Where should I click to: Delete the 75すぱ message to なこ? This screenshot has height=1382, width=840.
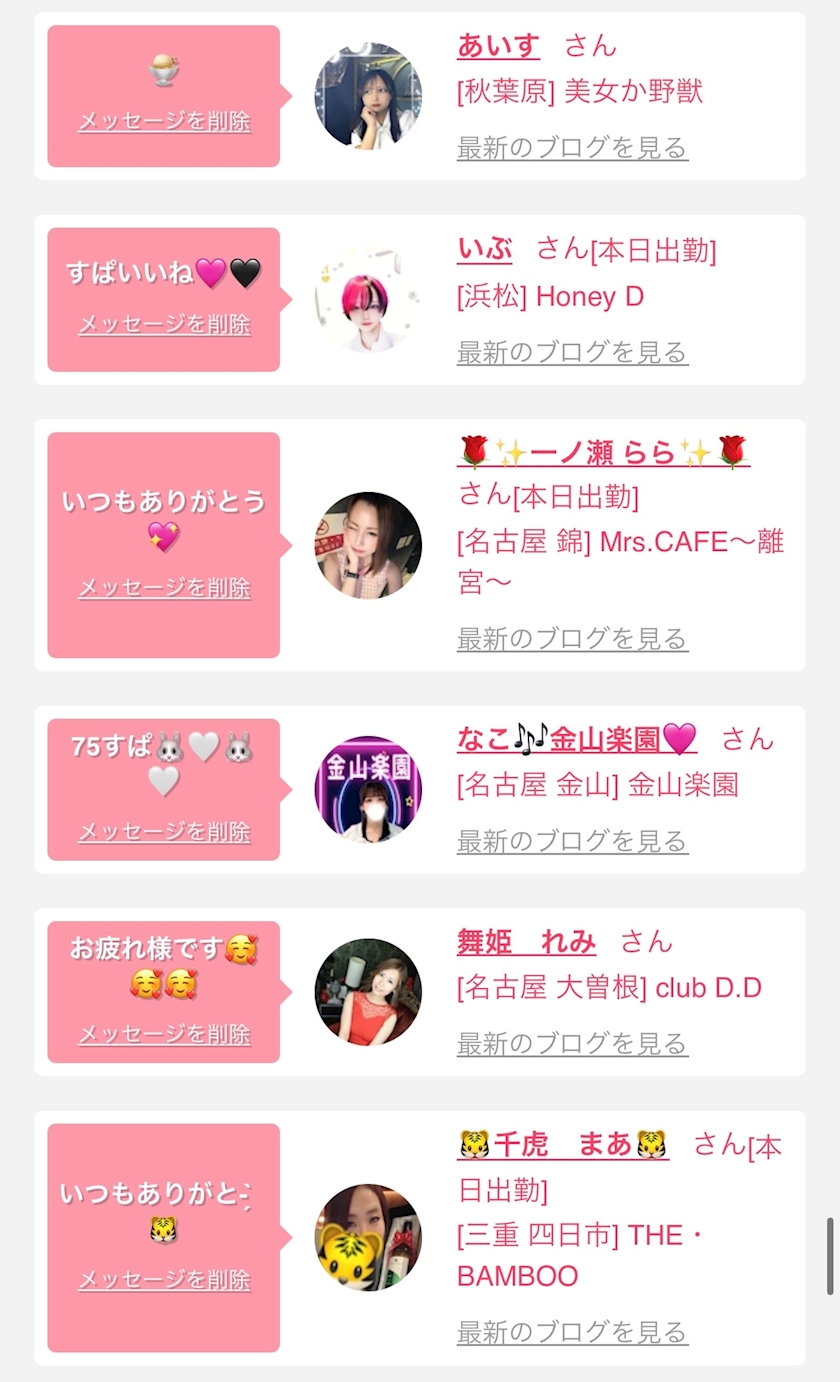tap(164, 831)
